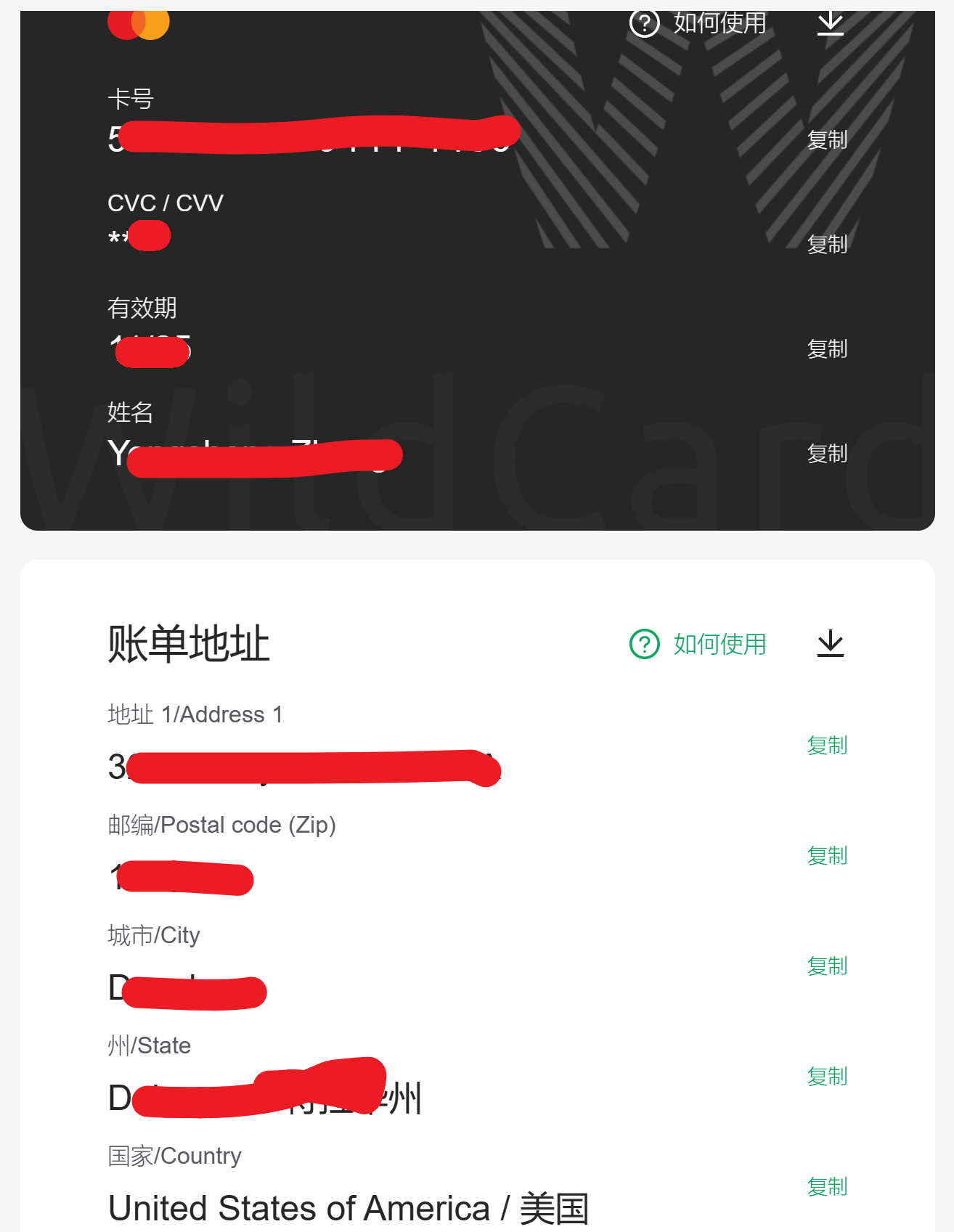Viewport: 954px width, 1232px height.
Task: Tap the download icon on the dark card
Action: click(830, 23)
